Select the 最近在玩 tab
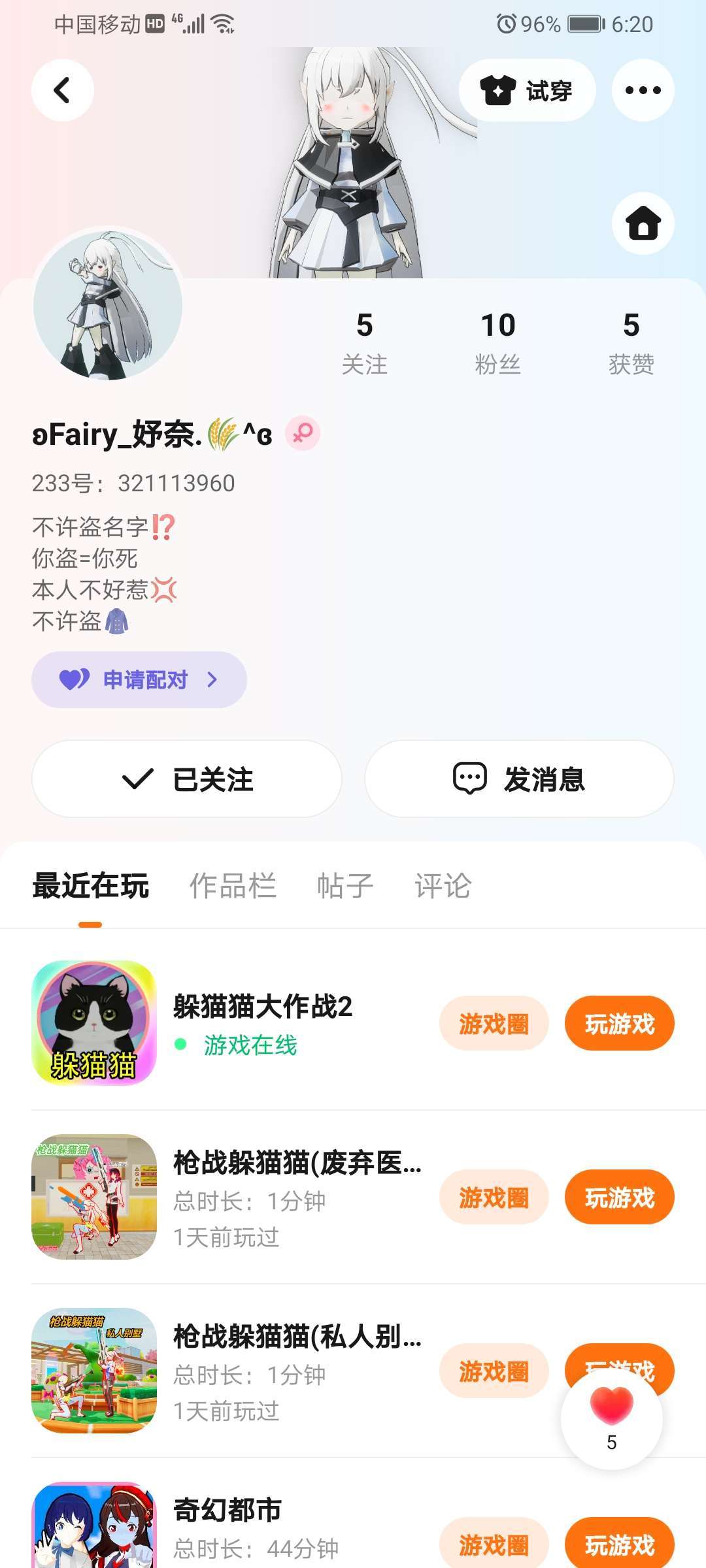 point(90,886)
